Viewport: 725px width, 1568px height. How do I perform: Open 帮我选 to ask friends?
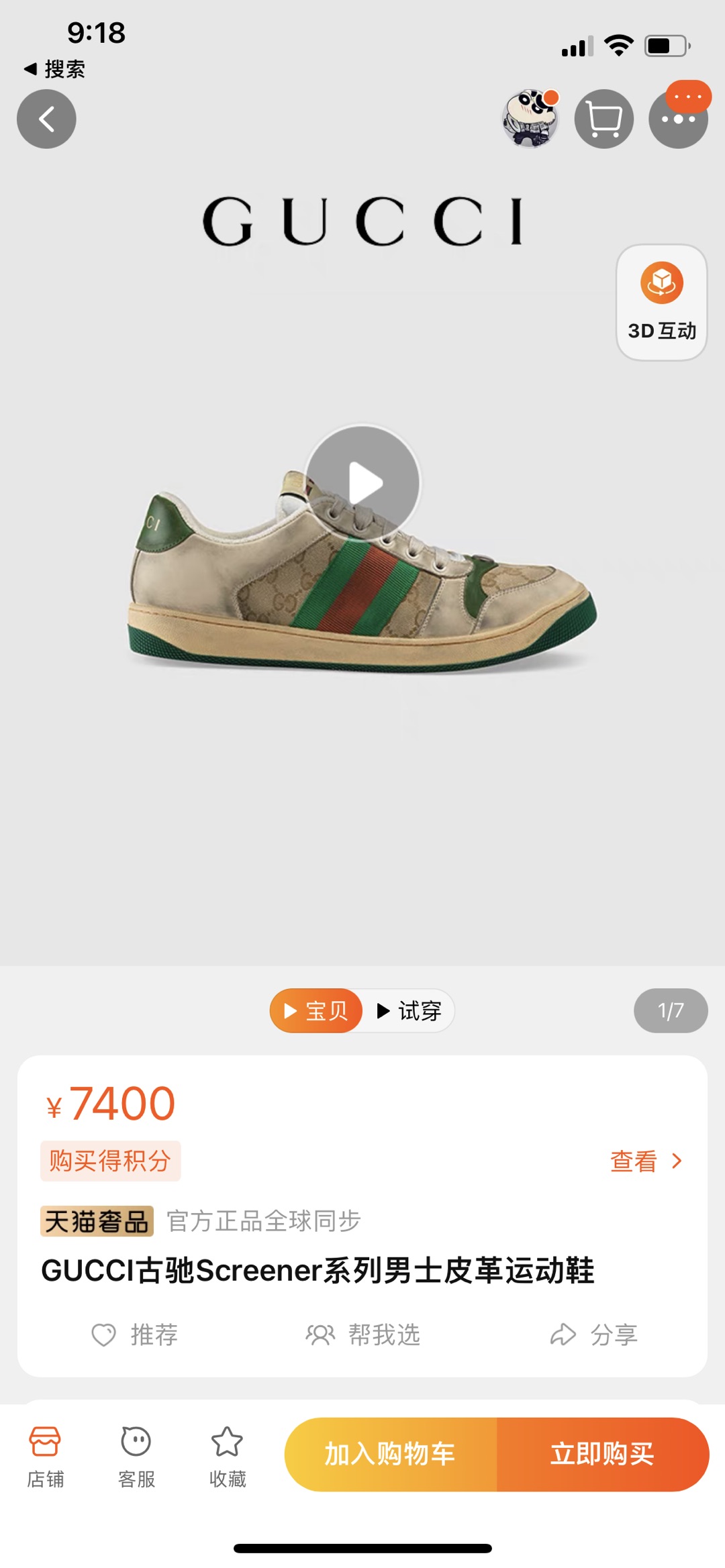[x=363, y=1335]
